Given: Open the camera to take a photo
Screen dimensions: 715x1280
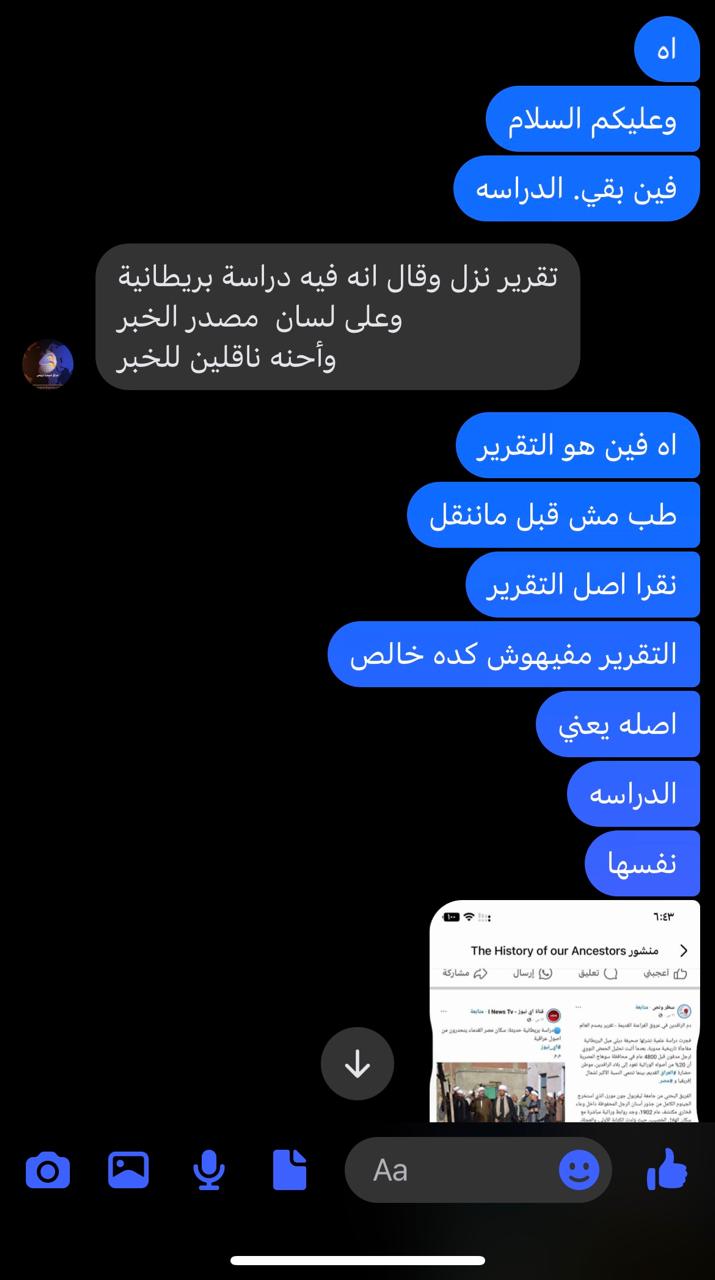Looking at the screenshot, I should click(47, 1169).
